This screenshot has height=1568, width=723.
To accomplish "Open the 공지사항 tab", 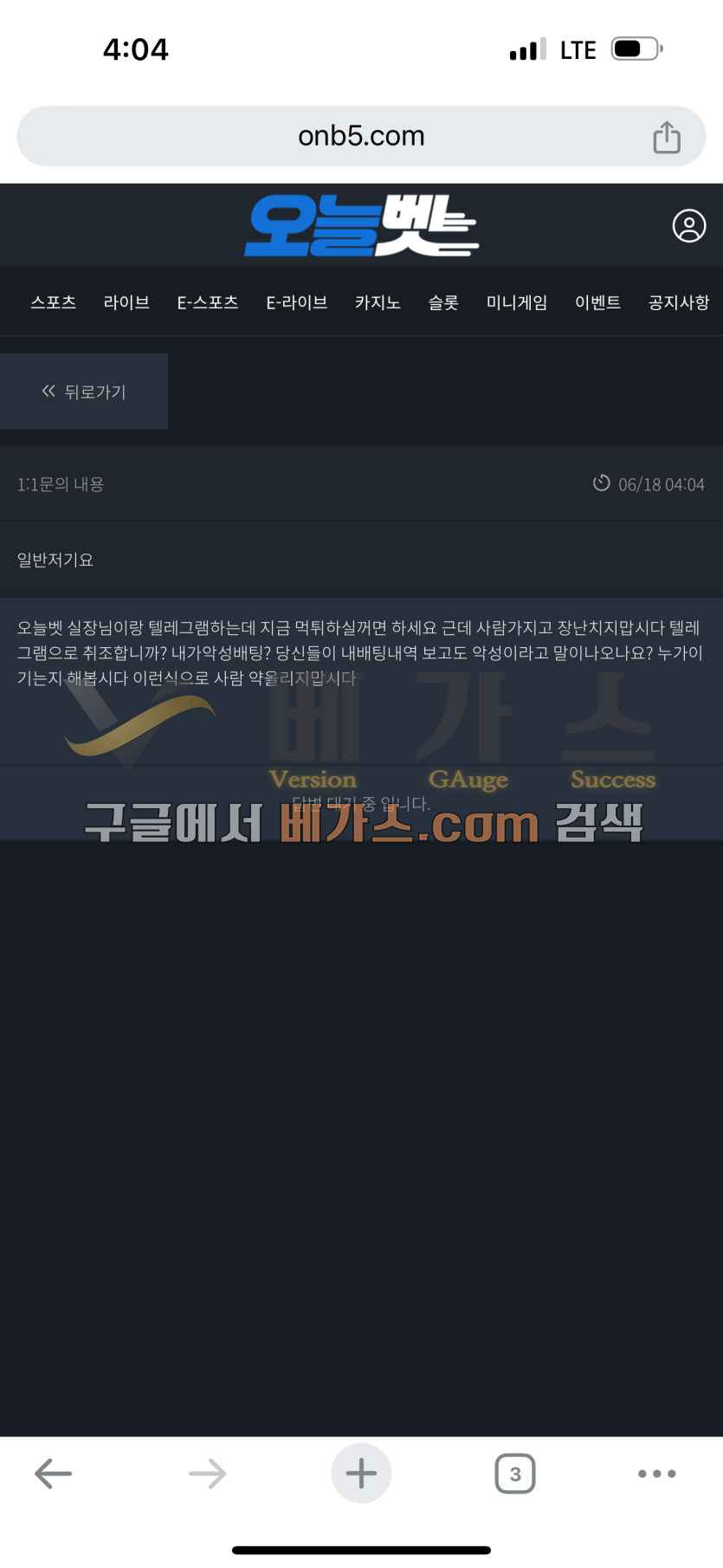I will 679,302.
